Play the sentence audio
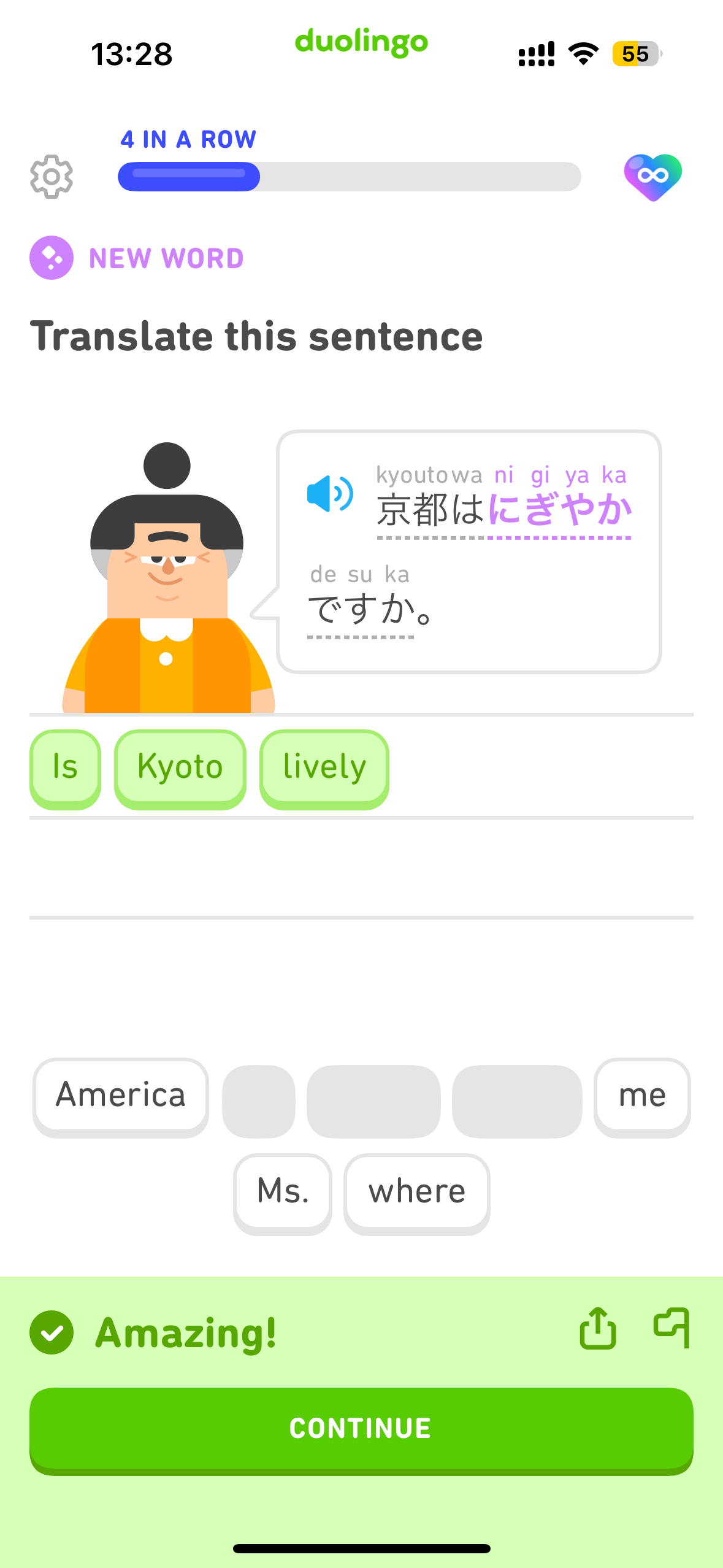723x1568 pixels. 330,493
